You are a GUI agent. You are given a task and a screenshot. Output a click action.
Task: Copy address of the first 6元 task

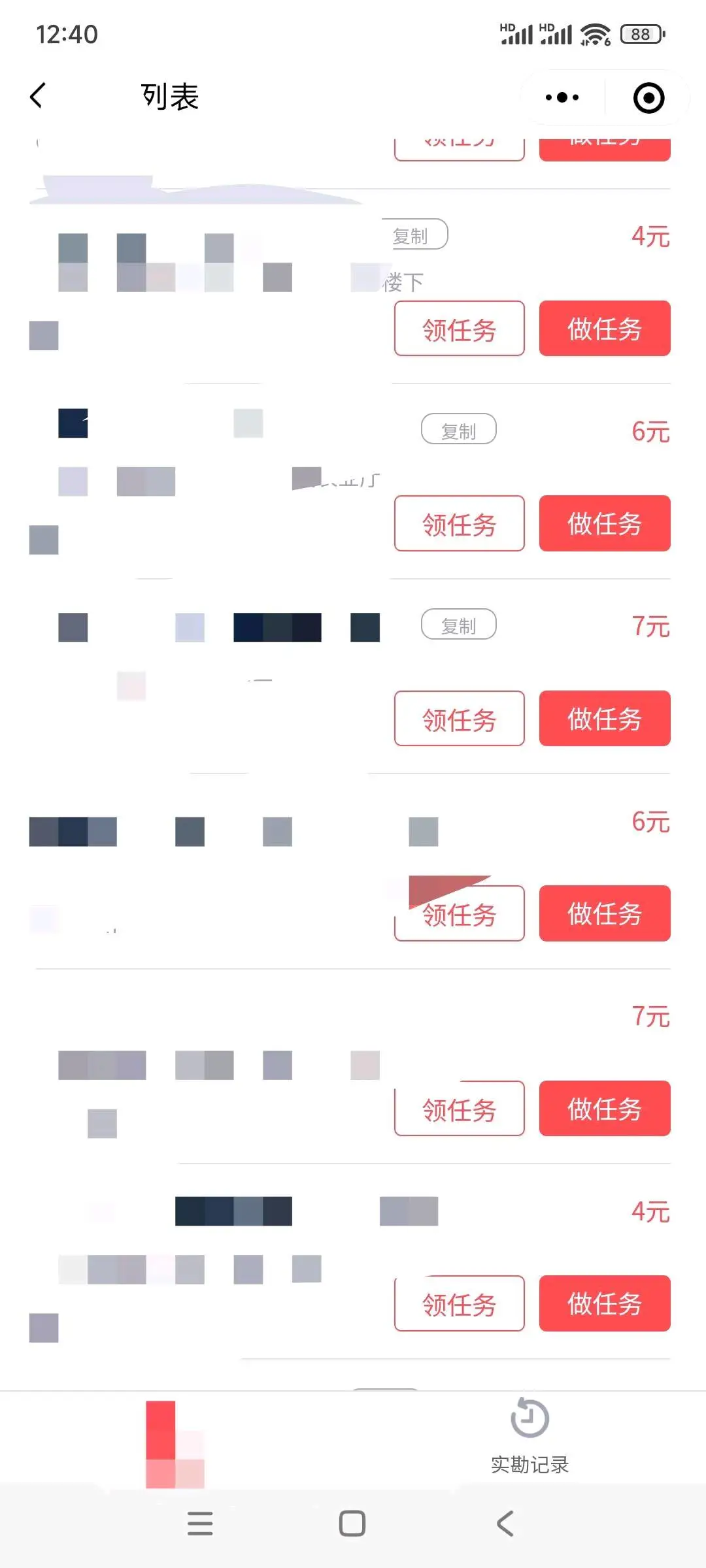[458, 430]
